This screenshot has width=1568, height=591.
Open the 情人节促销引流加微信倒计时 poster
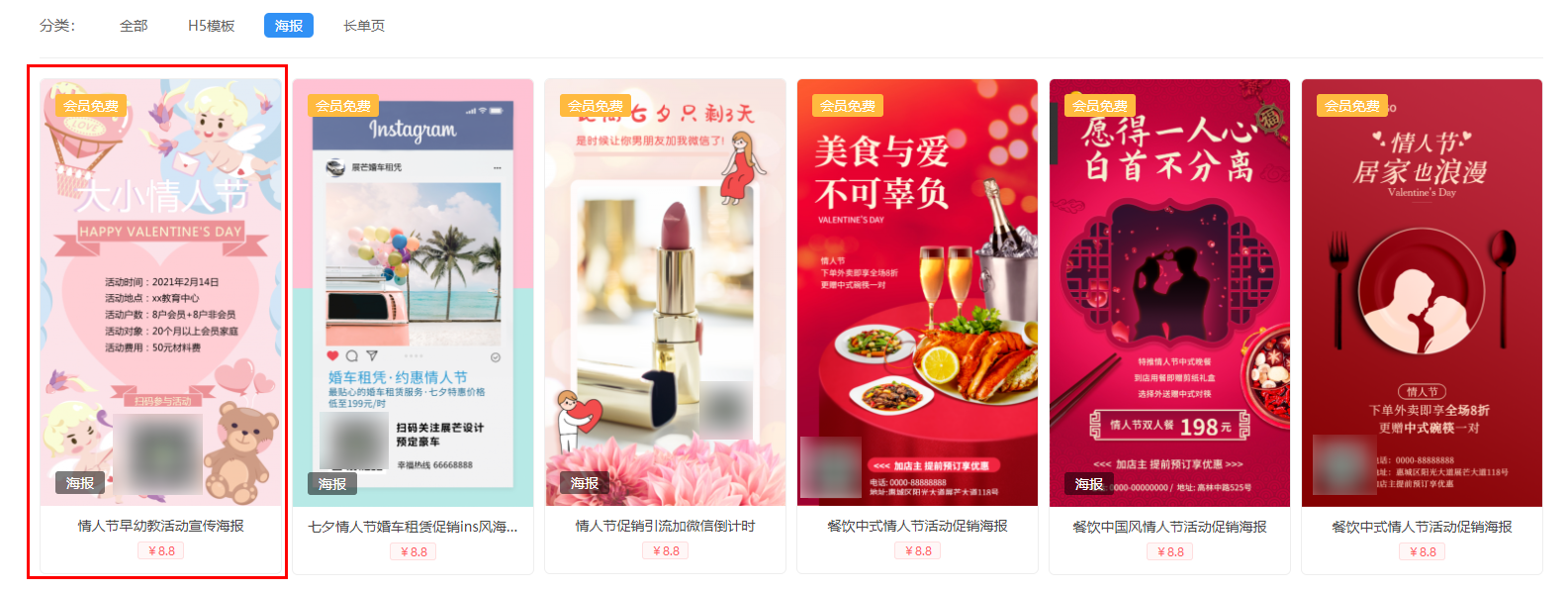point(665,293)
